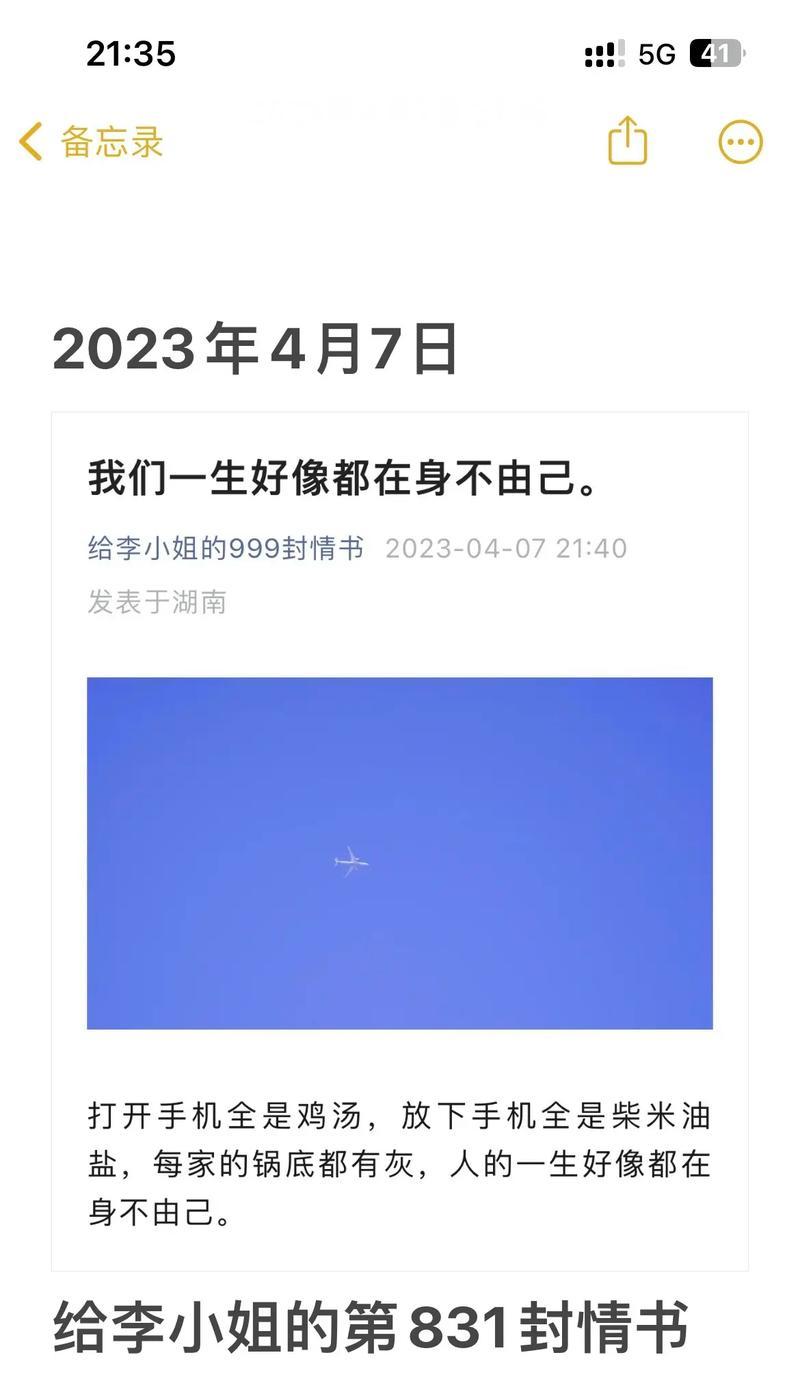Go back to 备忘录 notes list
The image size is (800, 1384).
pos(90,142)
